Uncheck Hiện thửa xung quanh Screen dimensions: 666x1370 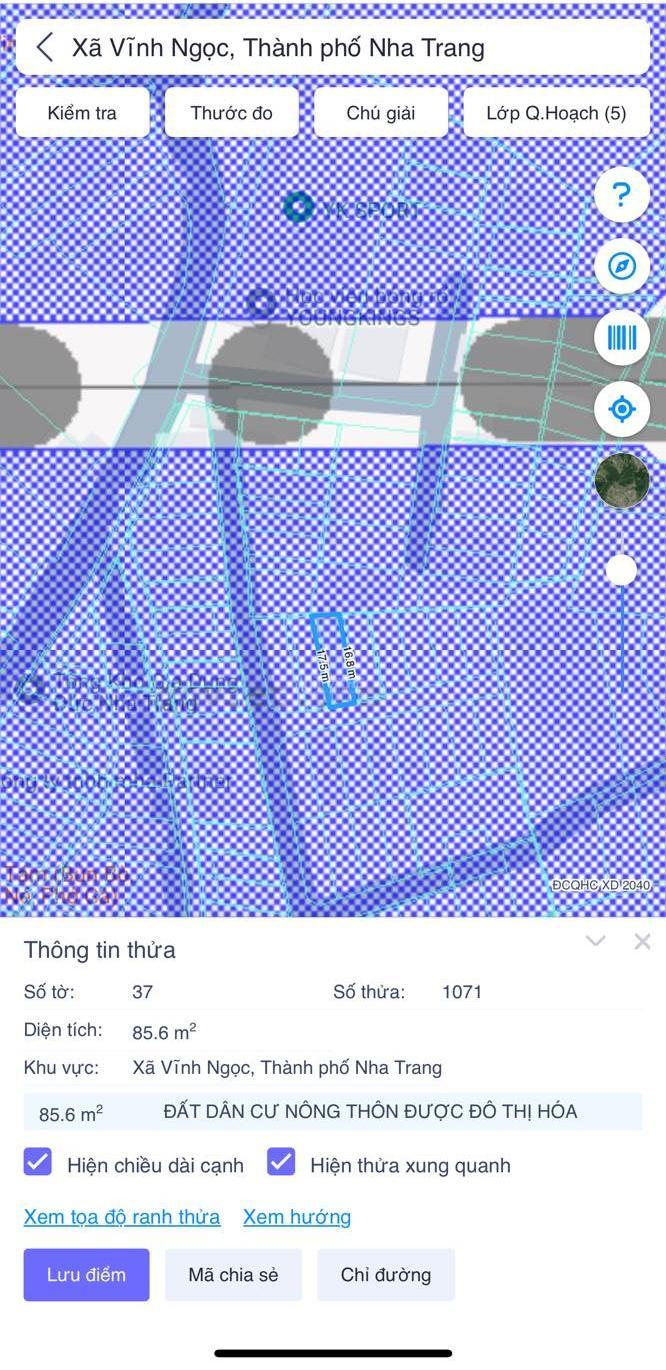pos(281,1162)
